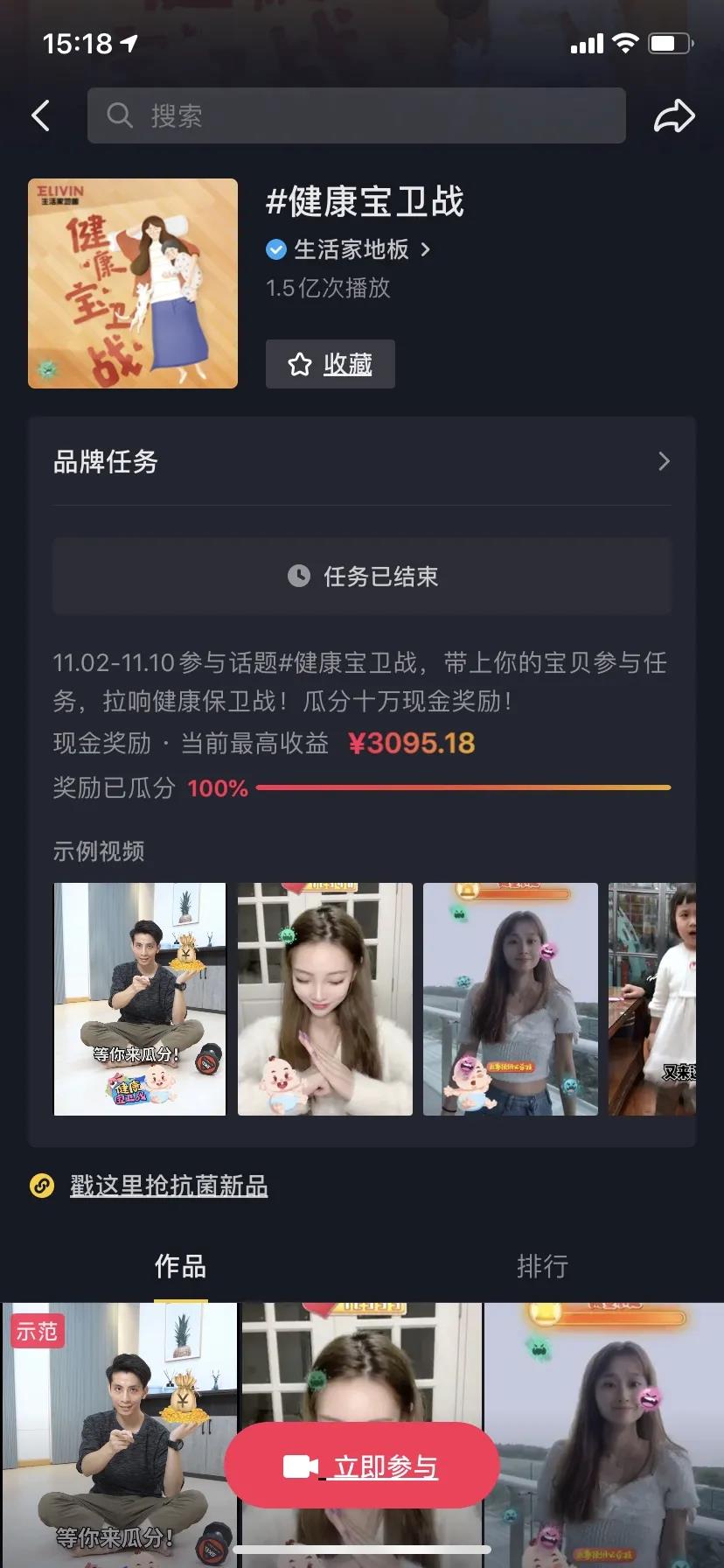Play the first example video with the seated man
The image size is (724, 1568).
point(140,998)
